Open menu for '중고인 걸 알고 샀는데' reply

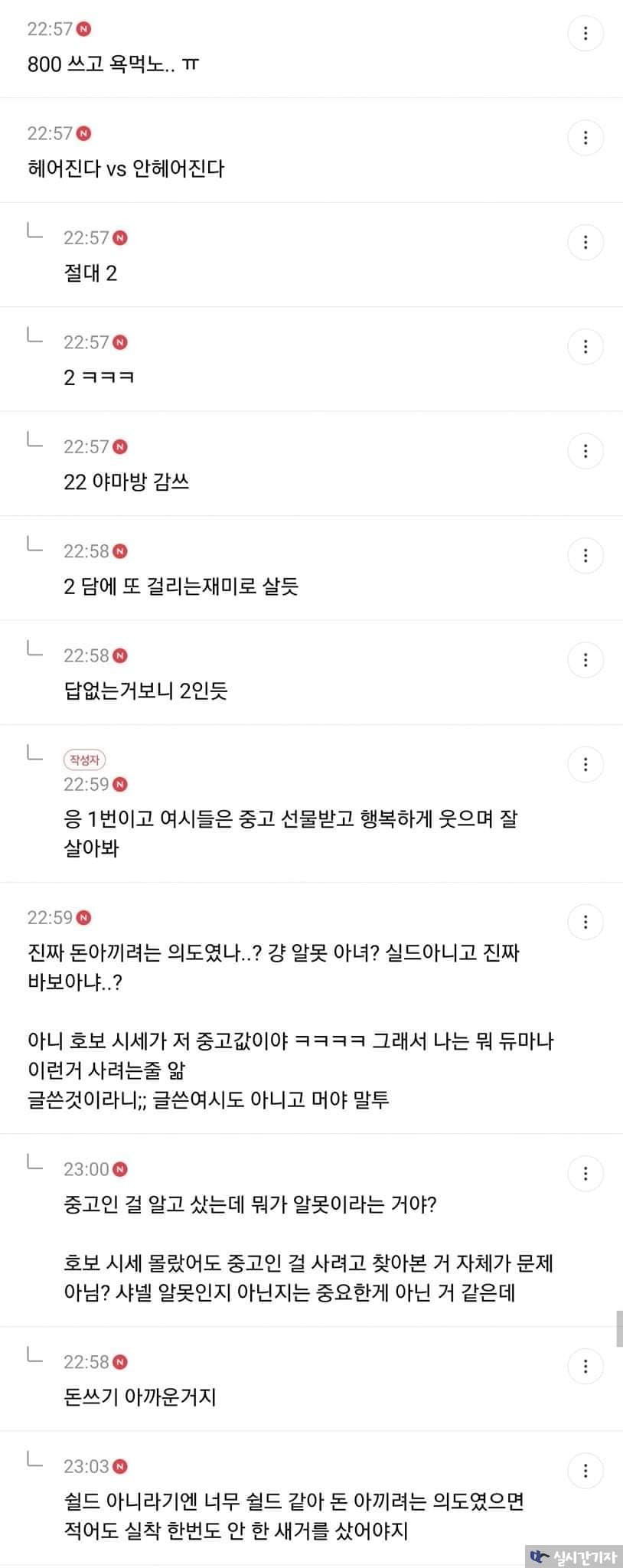tap(585, 1174)
